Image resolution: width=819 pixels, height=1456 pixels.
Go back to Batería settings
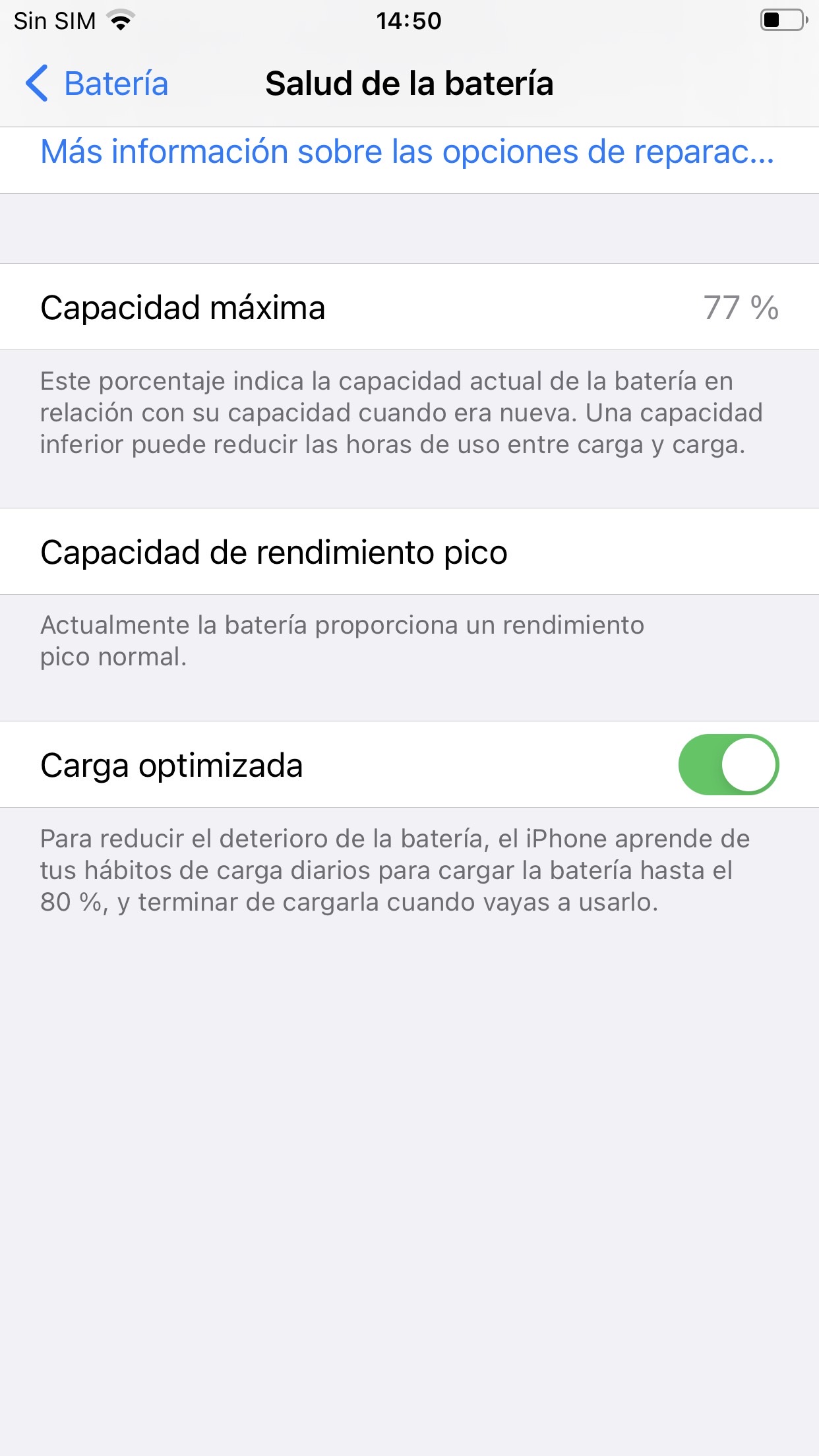[97, 84]
